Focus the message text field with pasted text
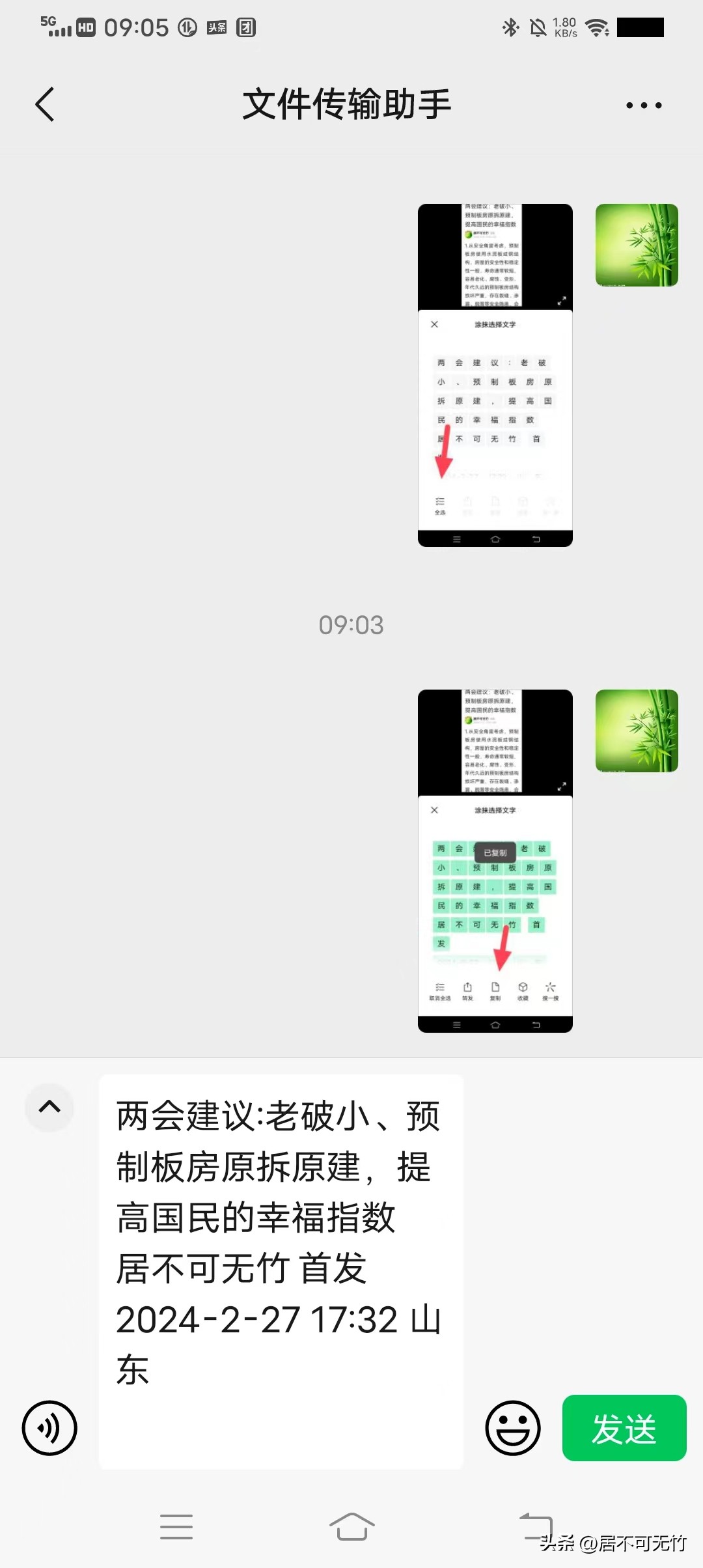This screenshot has width=703, height=1568. point(280,1270)
